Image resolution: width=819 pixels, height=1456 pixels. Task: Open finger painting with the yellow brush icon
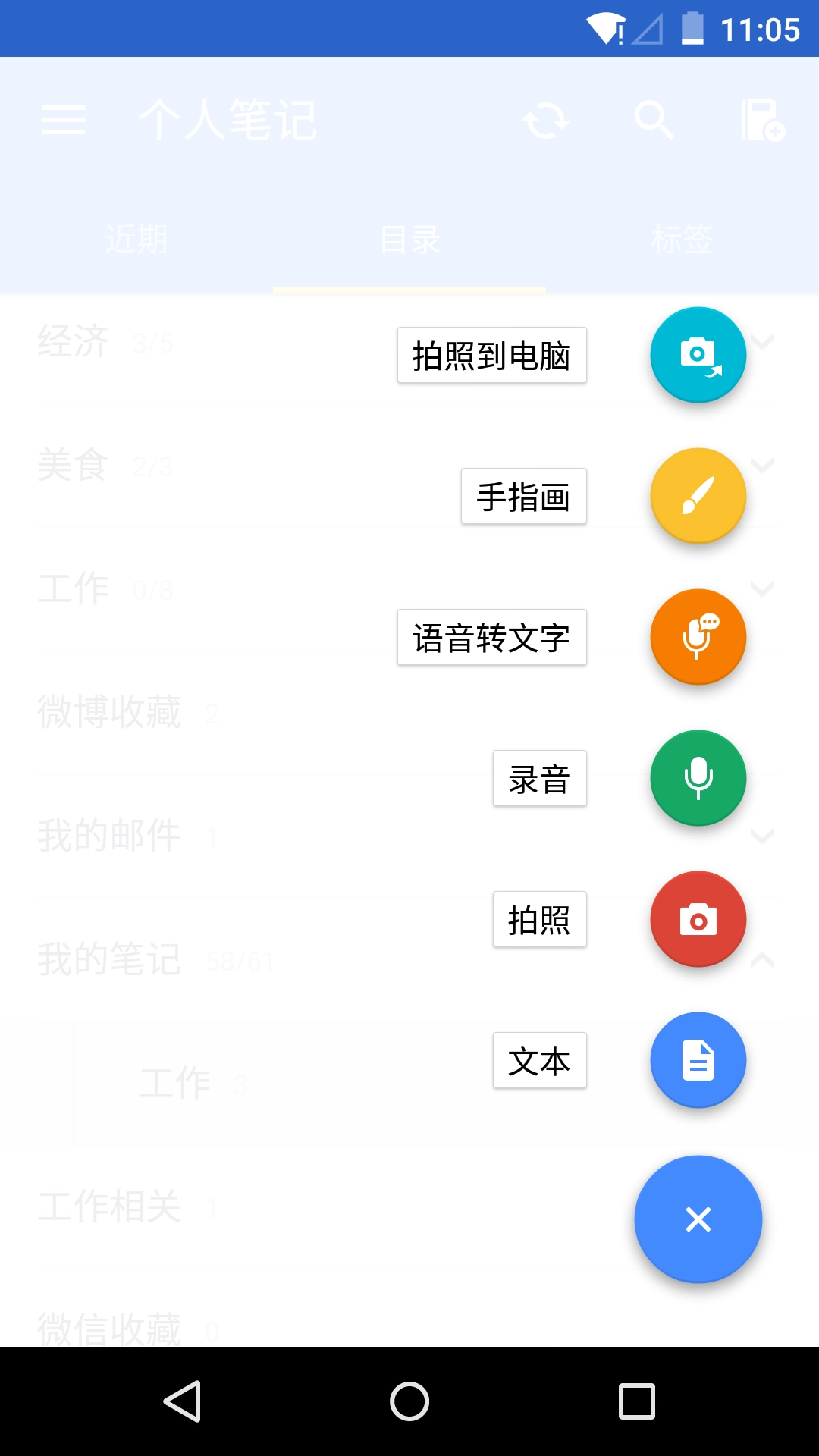[x=698, y=495]
